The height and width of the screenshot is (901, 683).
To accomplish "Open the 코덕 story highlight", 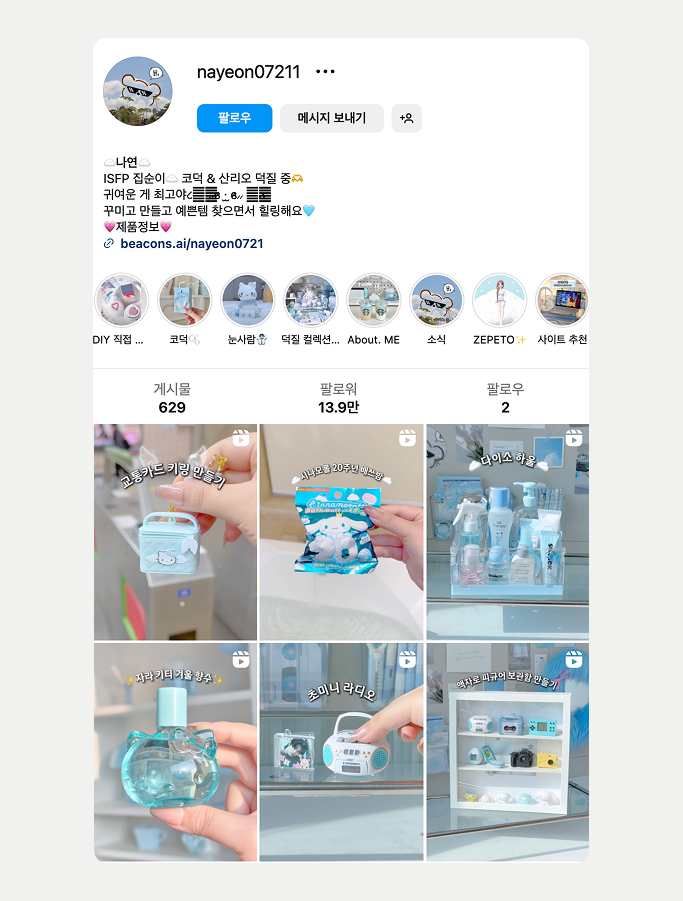I will [x=185, y=301].
